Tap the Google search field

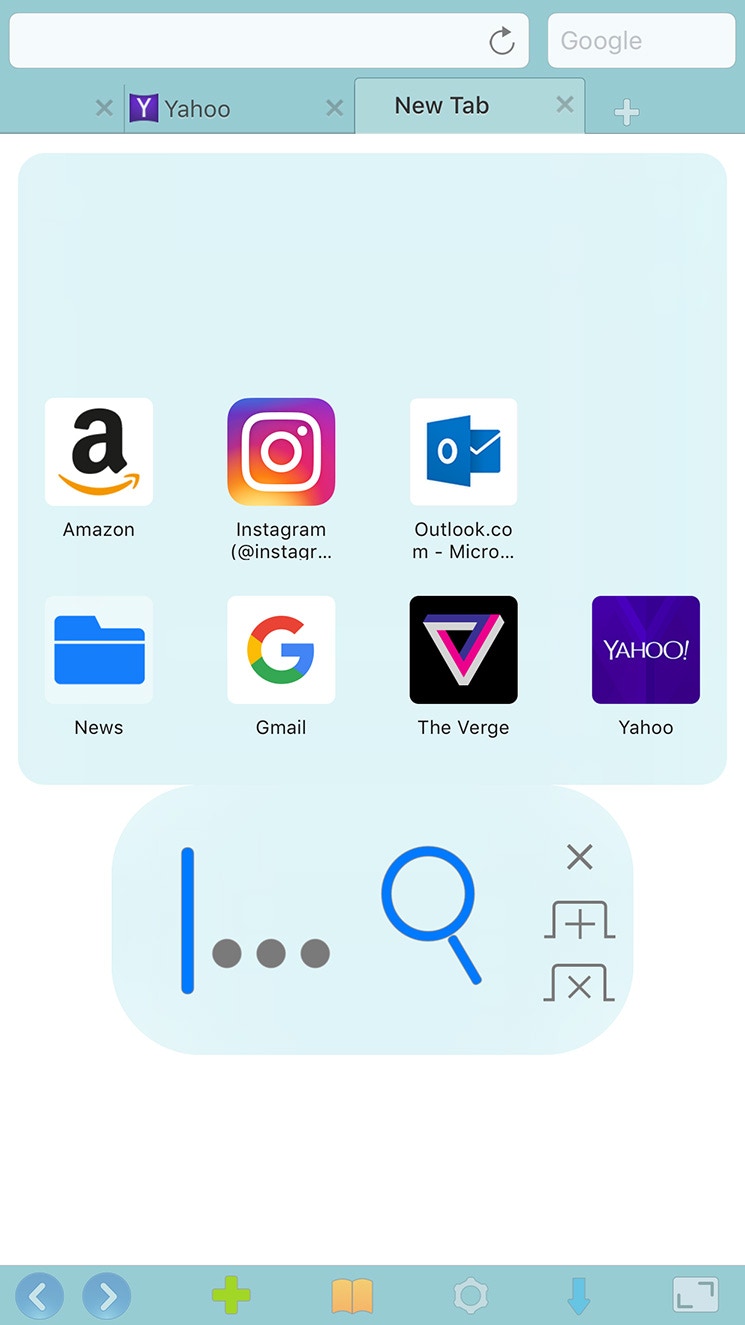(x=641, y=41)
